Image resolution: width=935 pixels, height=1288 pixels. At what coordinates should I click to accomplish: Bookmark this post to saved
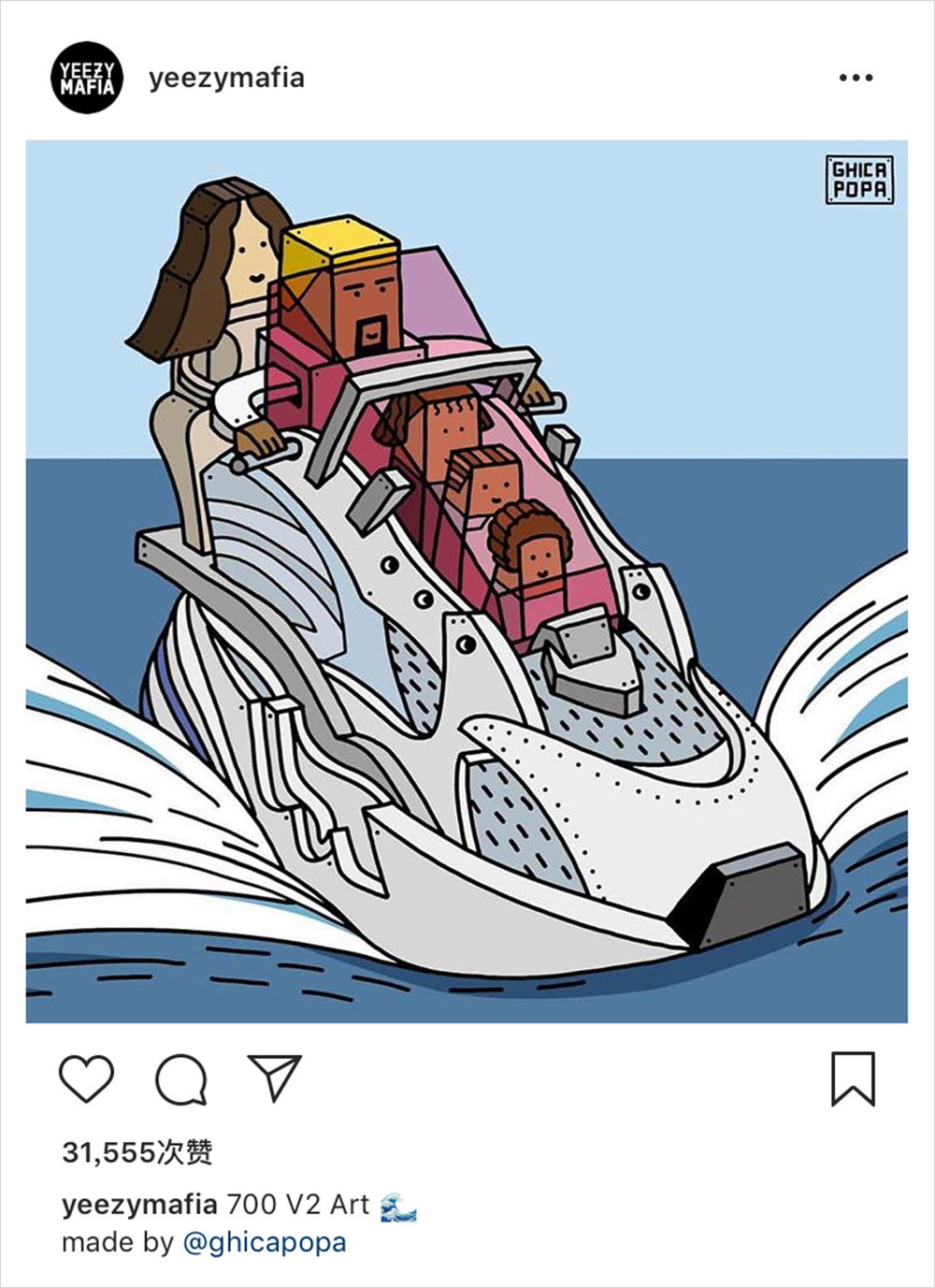pos(853,1078)
